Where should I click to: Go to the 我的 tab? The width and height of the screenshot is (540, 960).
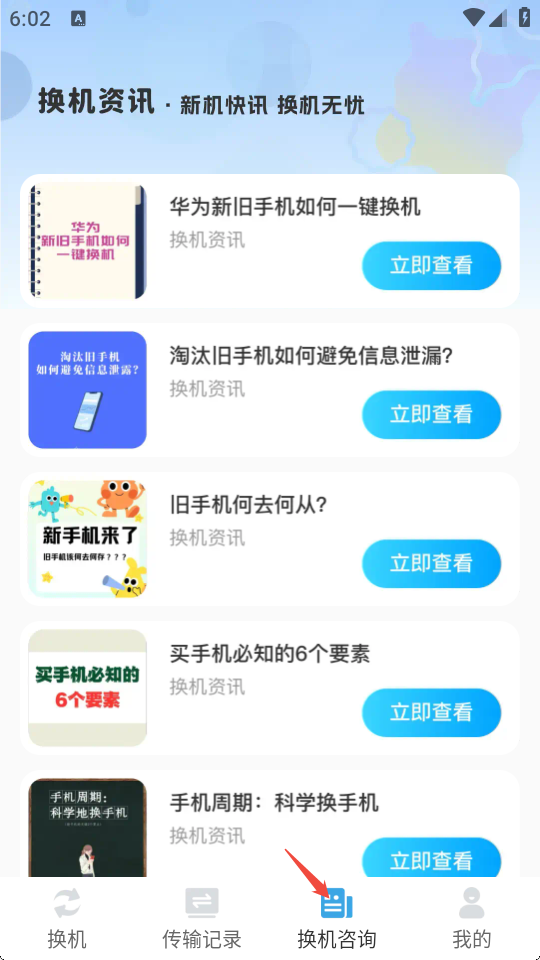pyautogui.click(x=471, y=917)
